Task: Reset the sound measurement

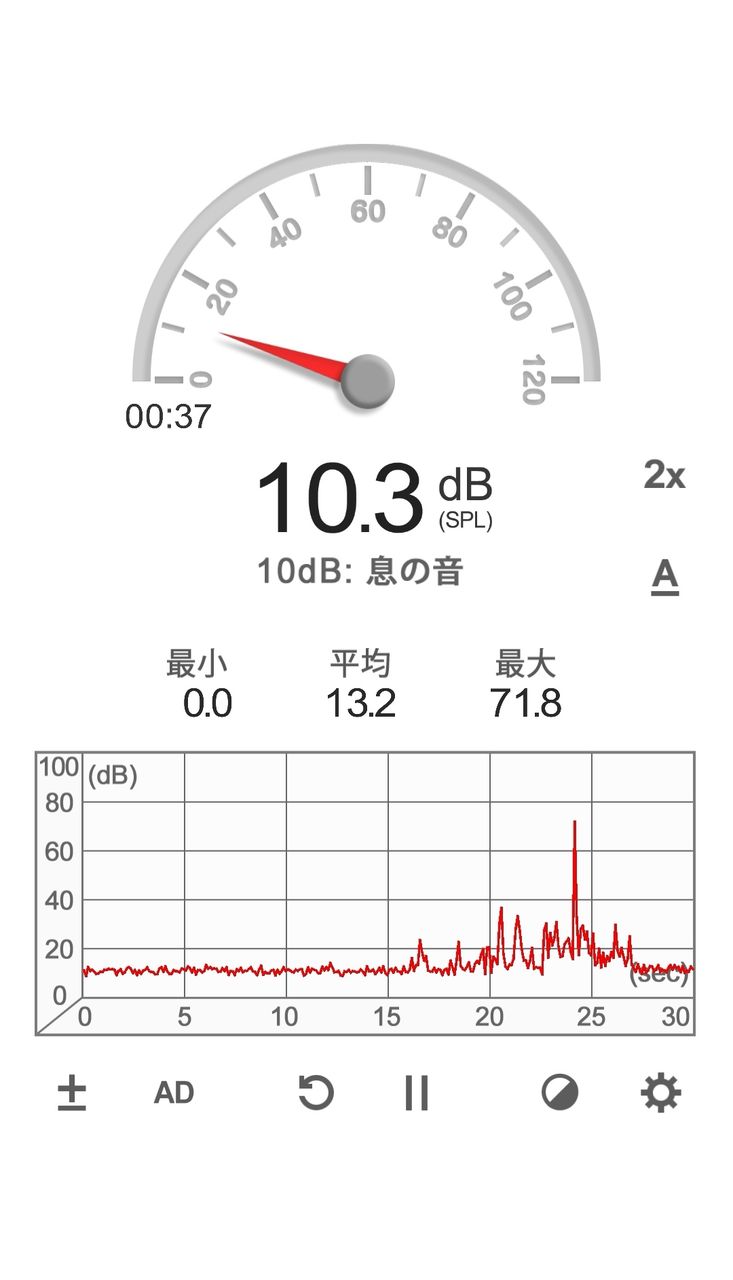Action: [315, 1093]
